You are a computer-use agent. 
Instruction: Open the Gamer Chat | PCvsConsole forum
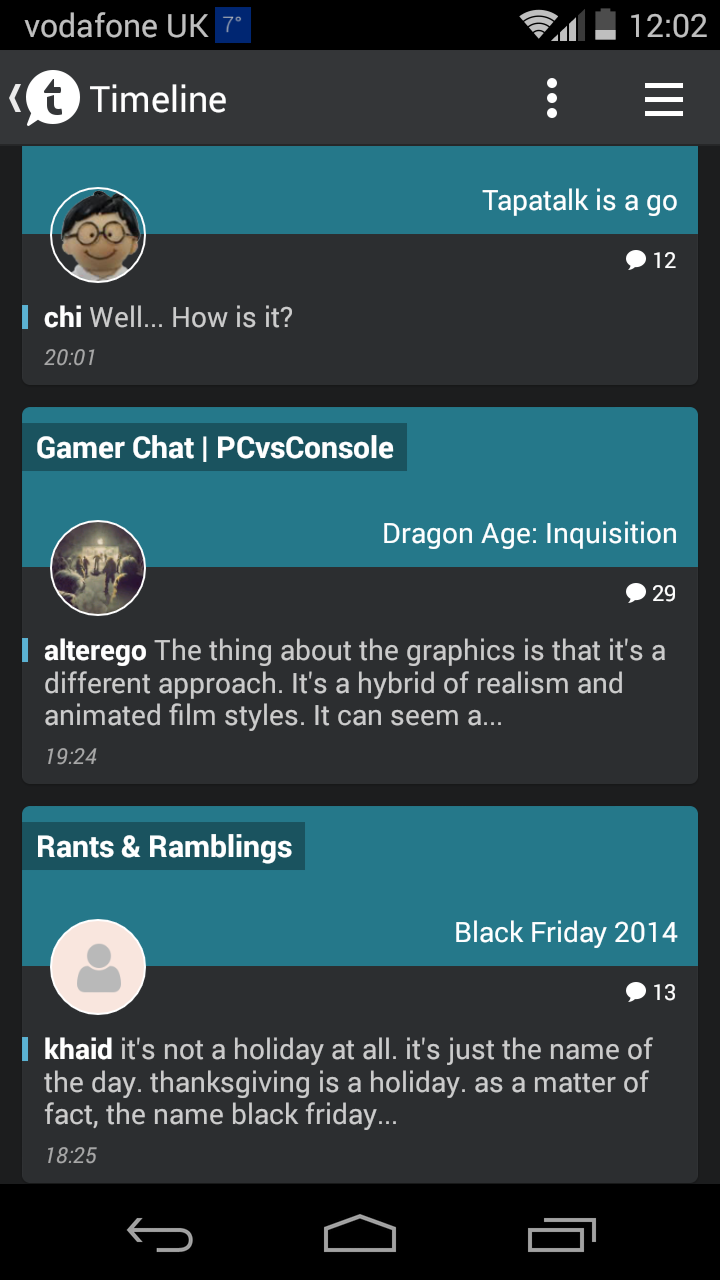pyautogui.click(x=215, y=448)
